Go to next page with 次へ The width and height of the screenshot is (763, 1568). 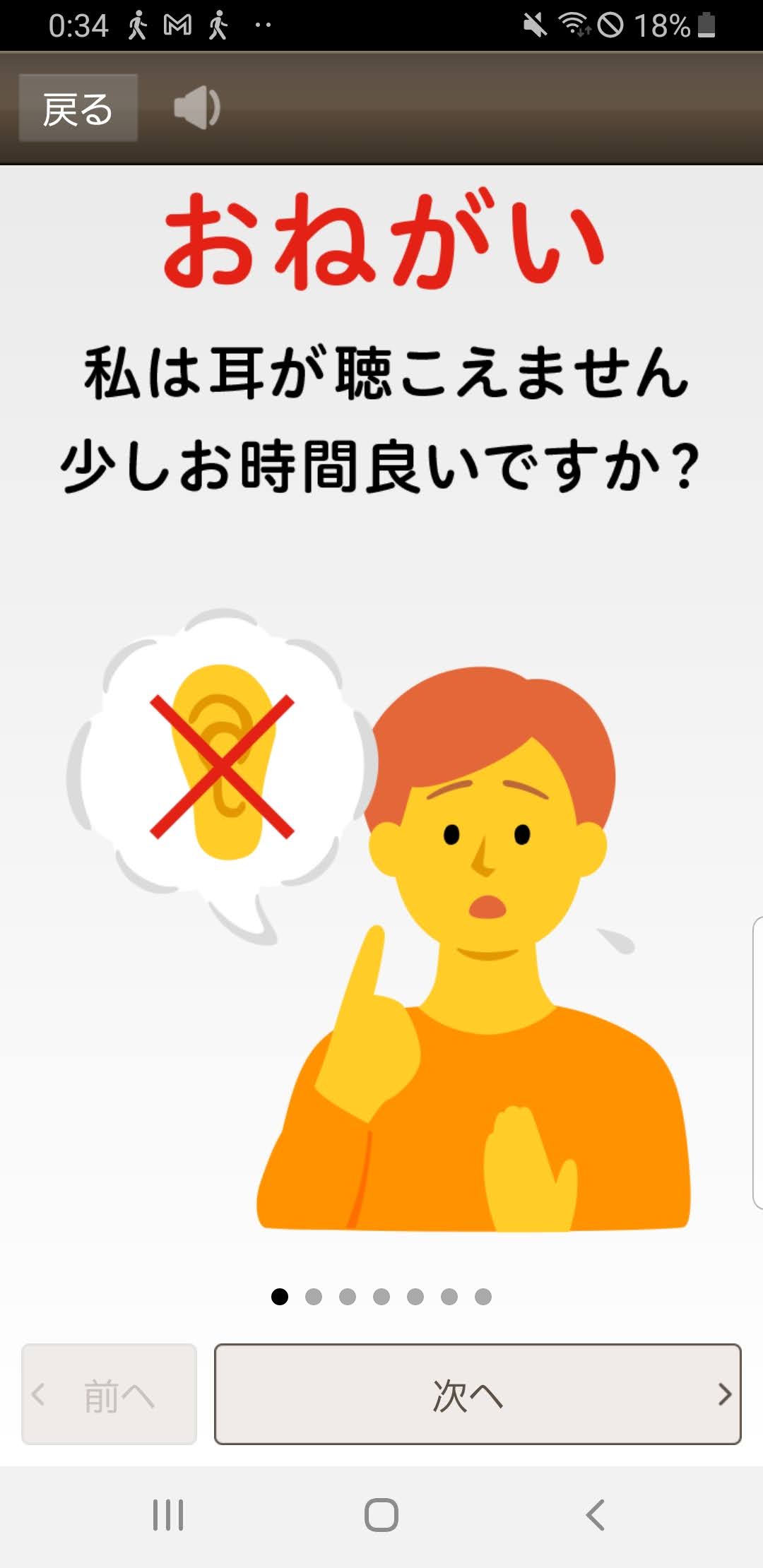click(x=478, y=1394)
